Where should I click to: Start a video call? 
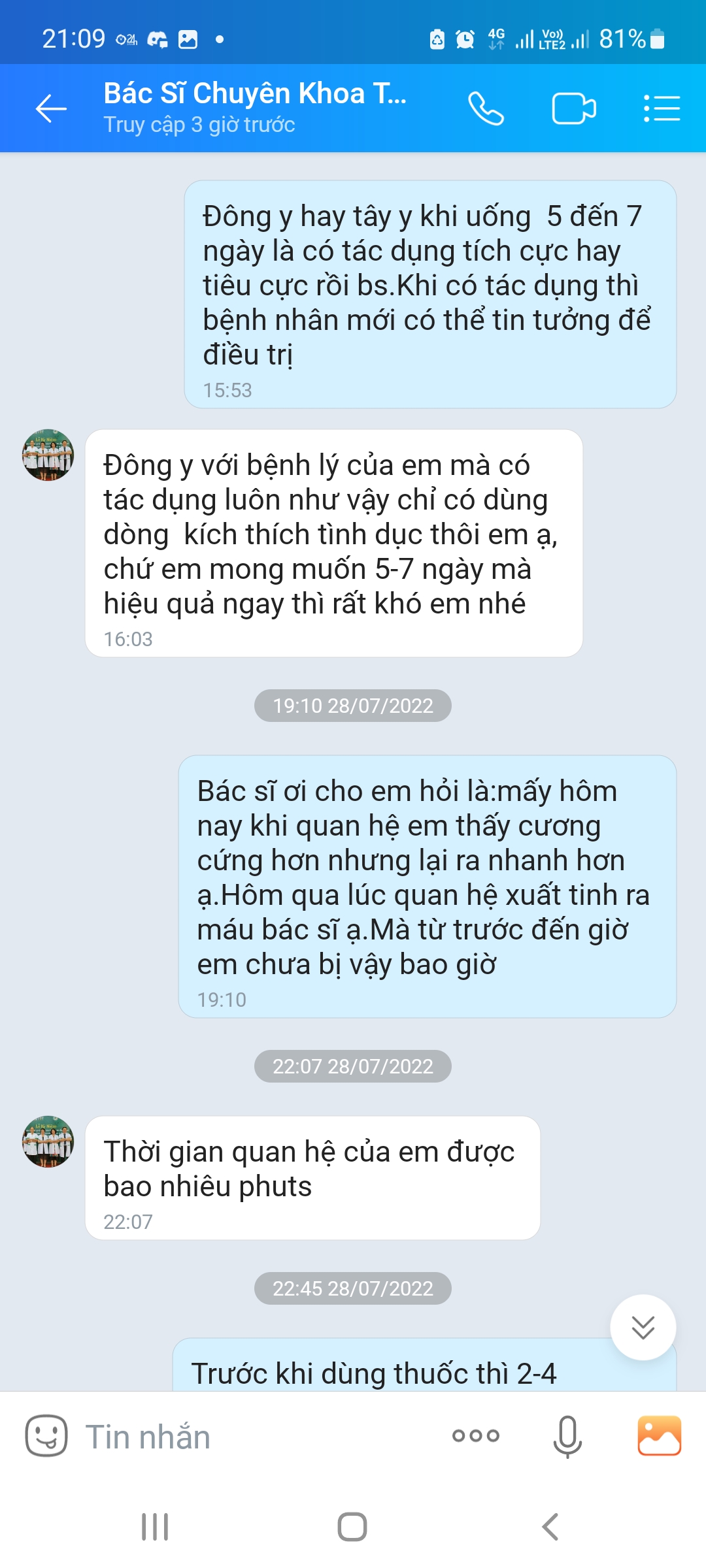point(573,108)
